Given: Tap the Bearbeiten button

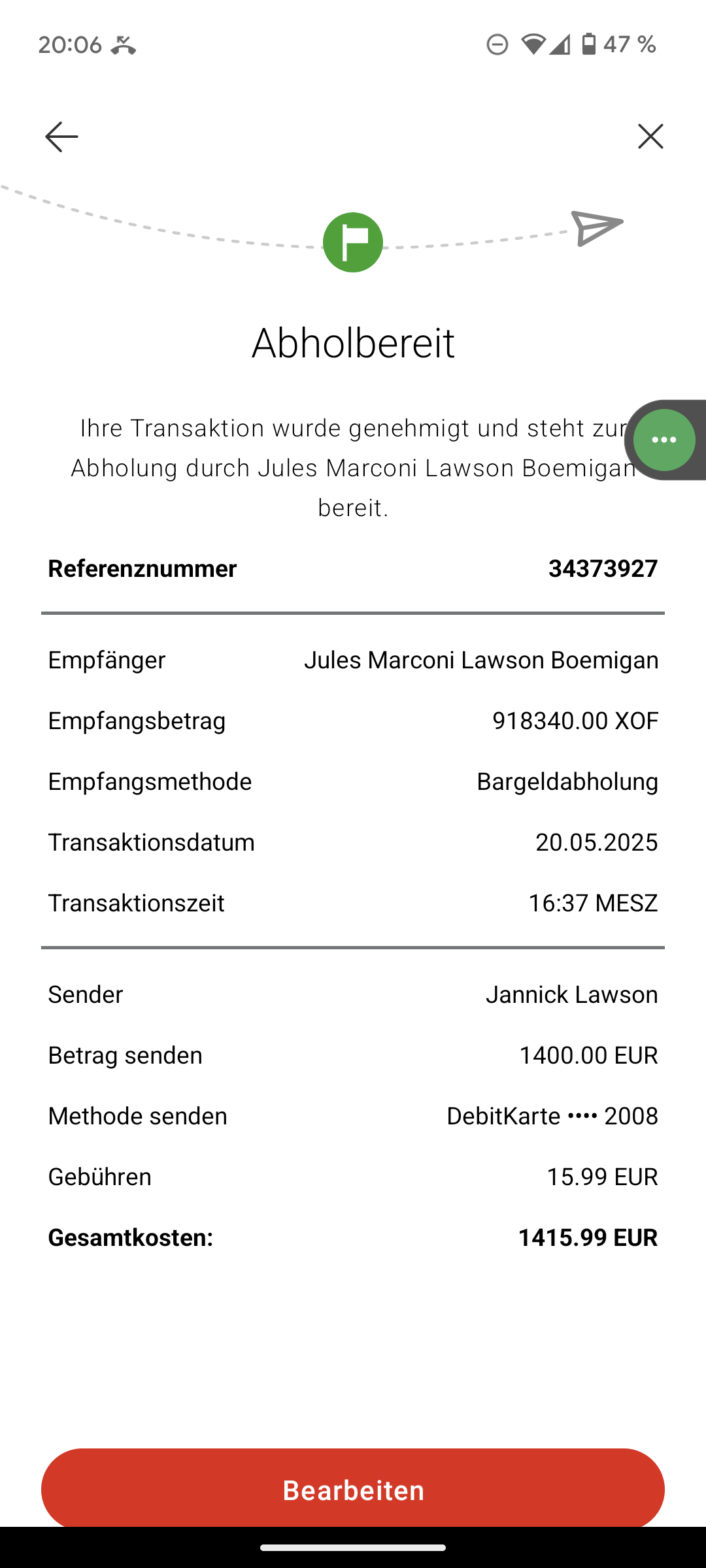Looking at the screenshot, I should click(353, 1490).
